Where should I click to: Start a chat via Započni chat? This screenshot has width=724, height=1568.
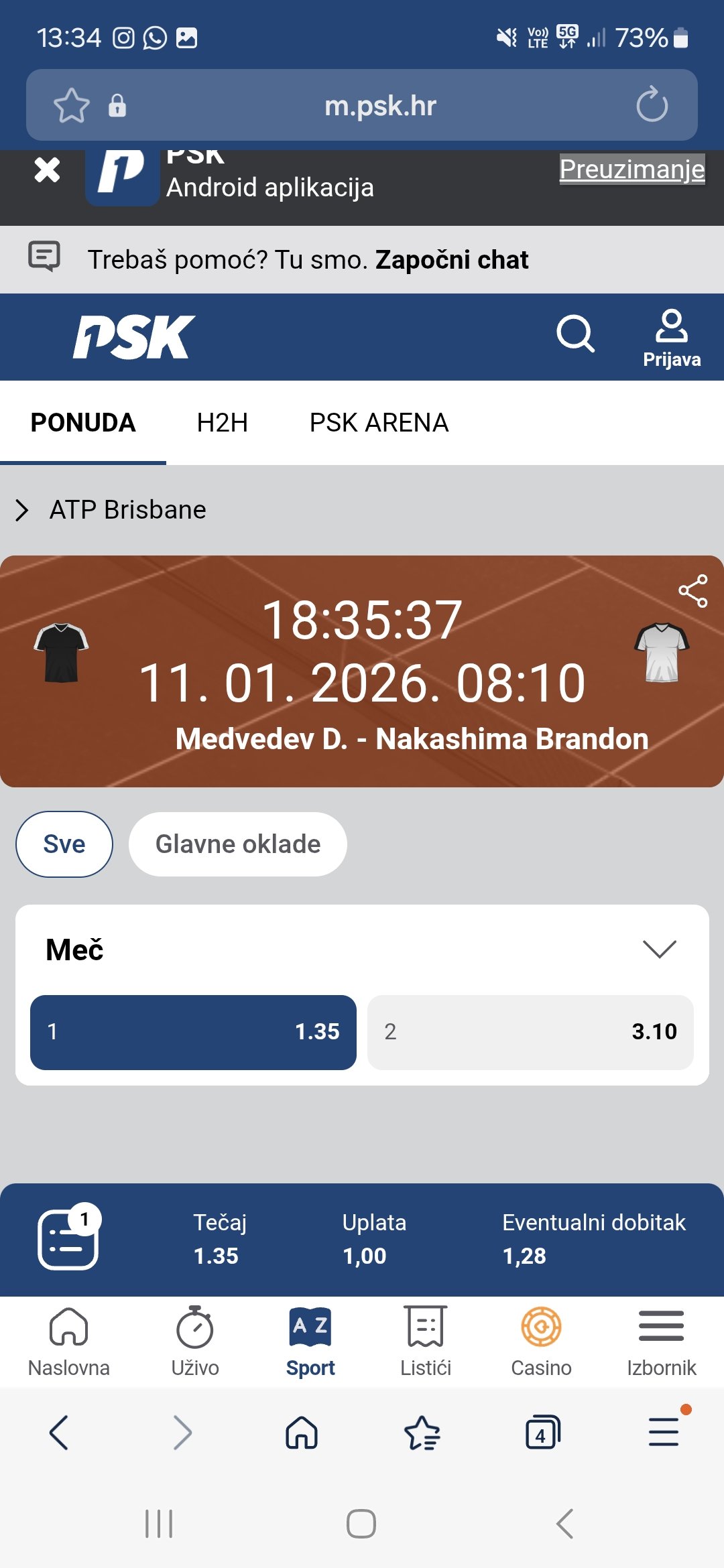(451, 260)
